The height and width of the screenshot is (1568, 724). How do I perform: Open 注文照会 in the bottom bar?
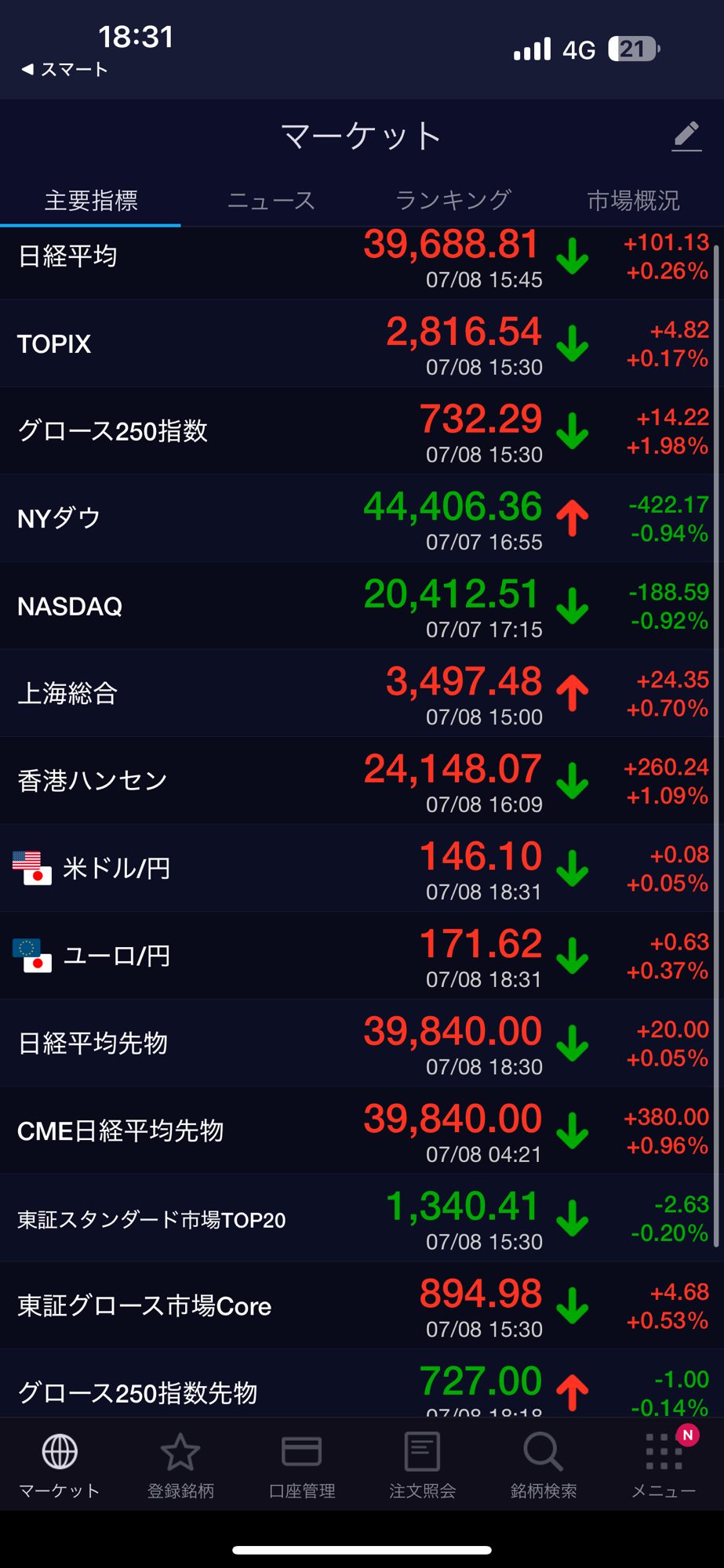(x=422, y=1464)
